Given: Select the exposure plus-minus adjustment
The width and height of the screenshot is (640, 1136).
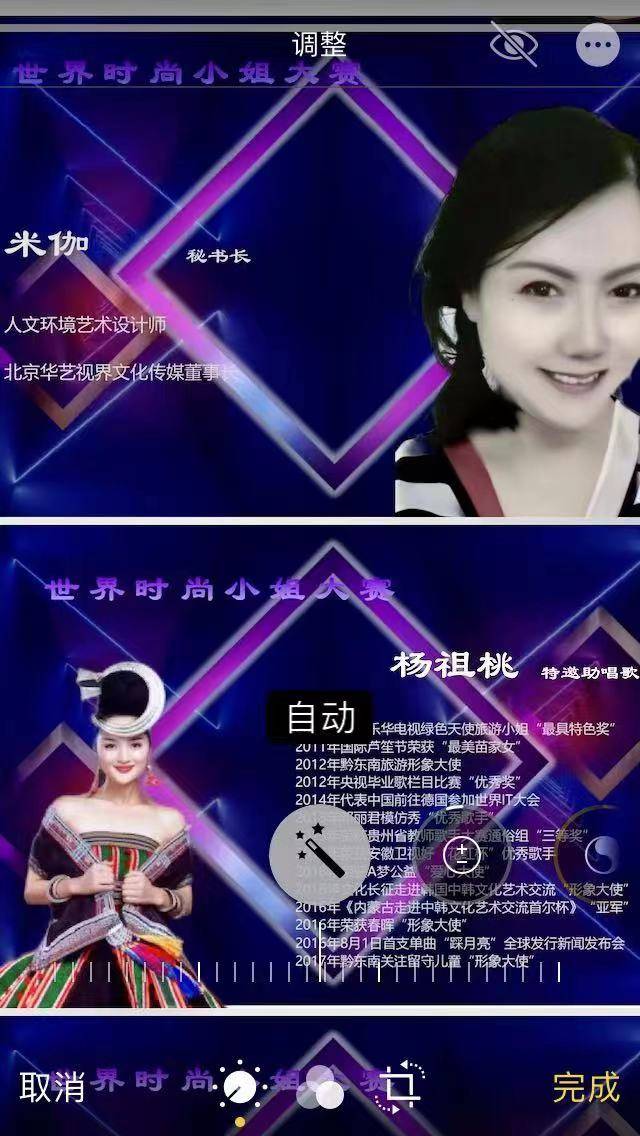Looking at the screenshot, I should (462, 853).
